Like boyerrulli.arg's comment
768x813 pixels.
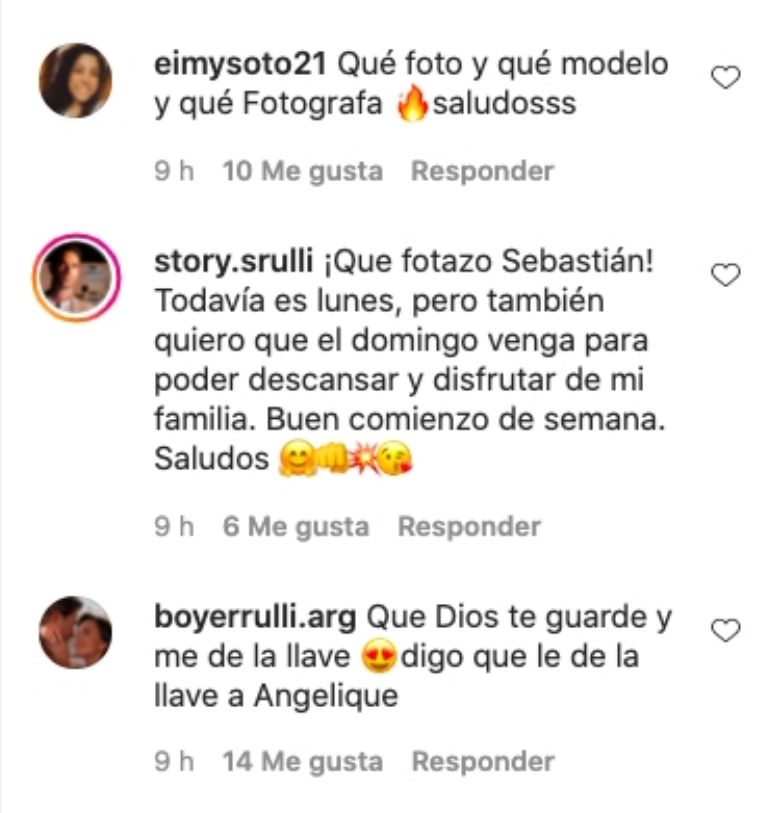pos(725,630)
